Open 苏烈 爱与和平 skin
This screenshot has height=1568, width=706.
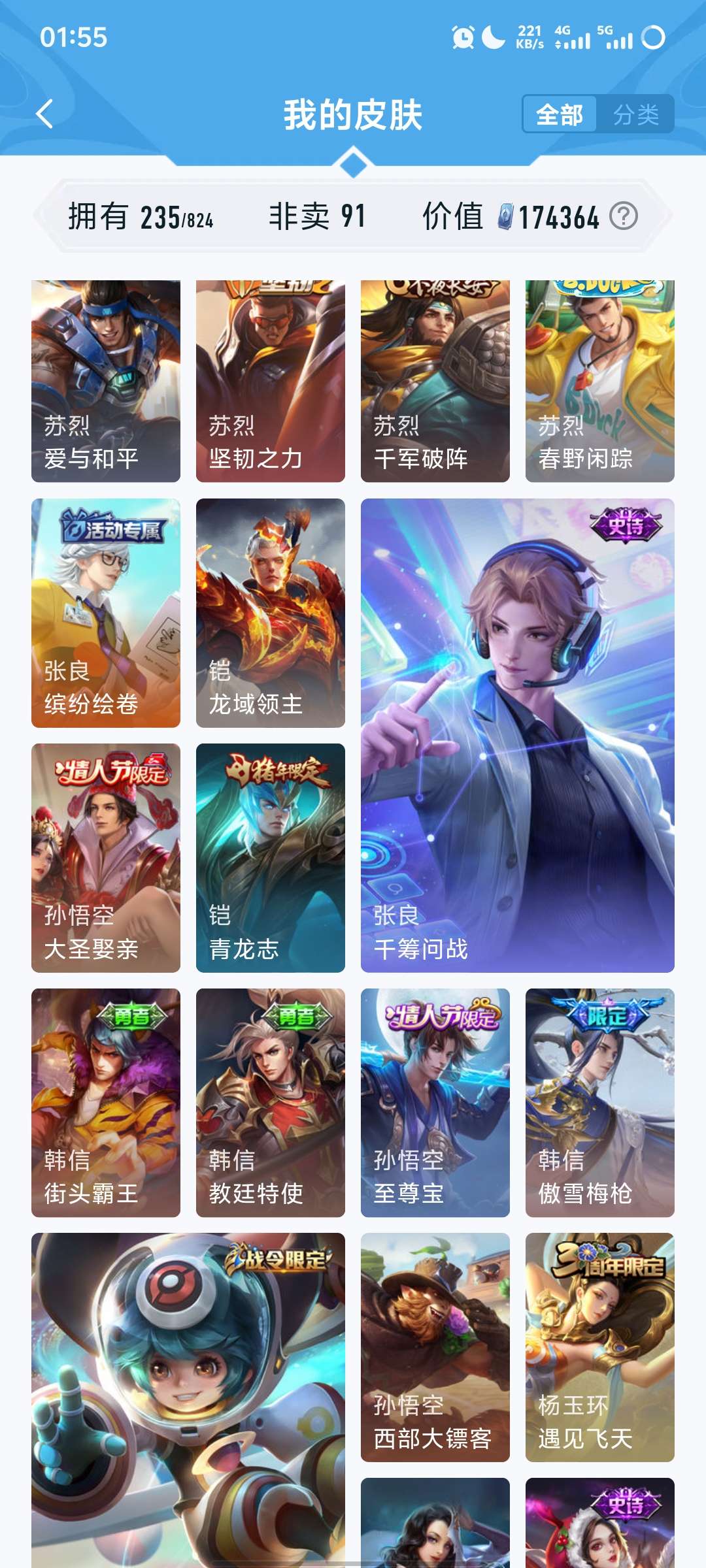coord(106,381)
